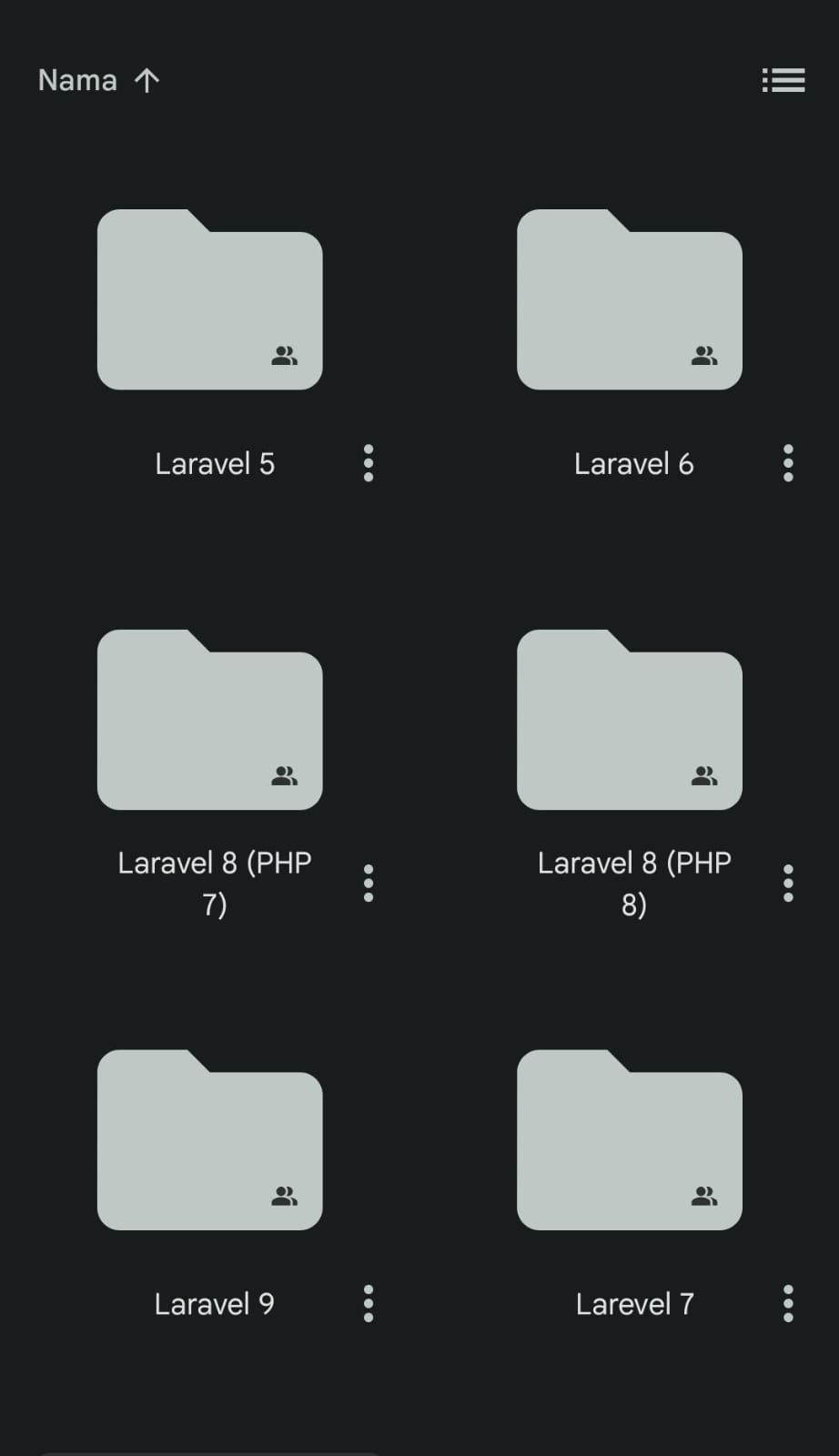Tap the three-dot menu beside Laravel 9

pyautogui.click(x=369, y=1303)
